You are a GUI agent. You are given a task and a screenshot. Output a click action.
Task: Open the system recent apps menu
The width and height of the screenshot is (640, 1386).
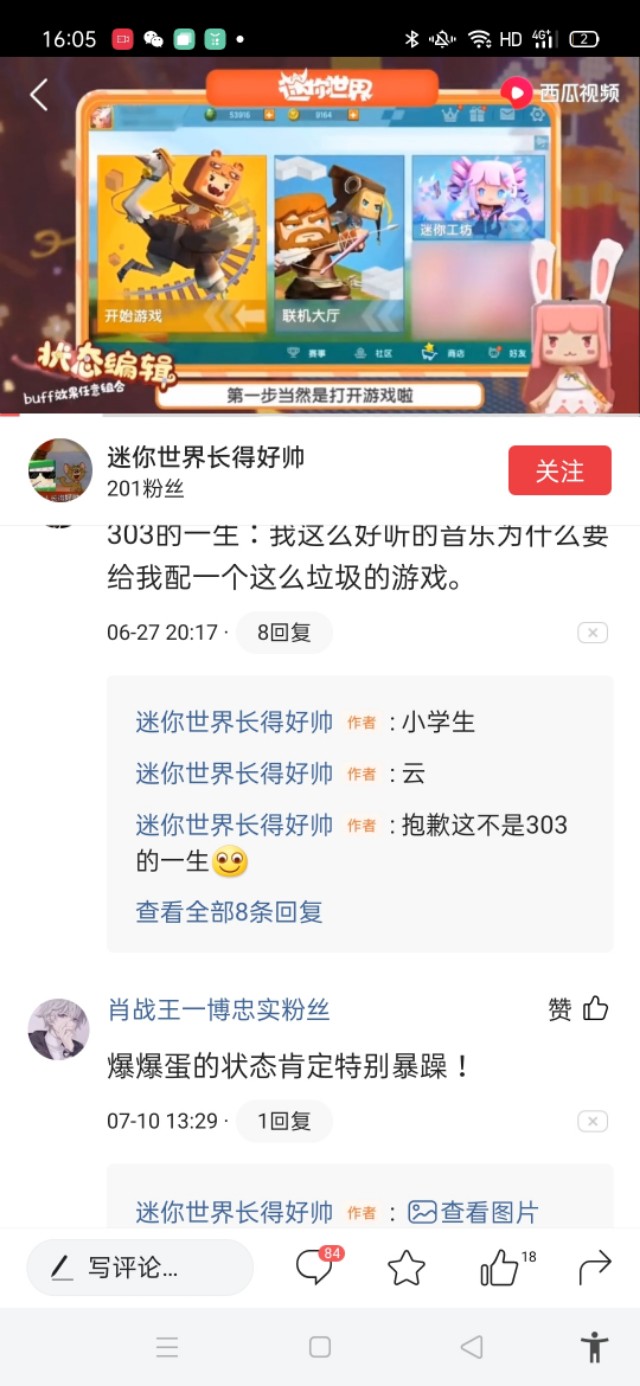point(167,1347)
